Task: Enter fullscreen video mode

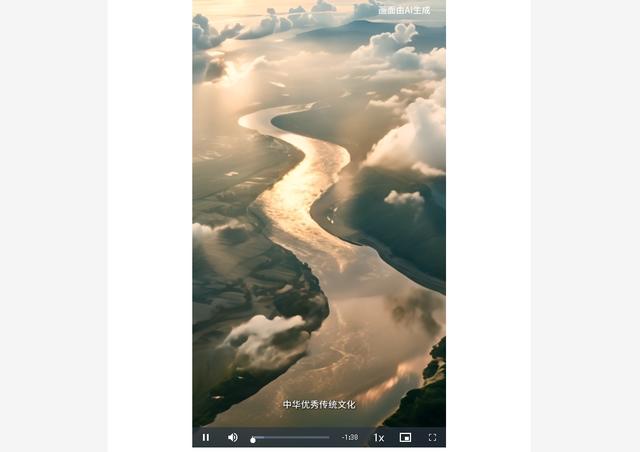Action: (432, 437)
